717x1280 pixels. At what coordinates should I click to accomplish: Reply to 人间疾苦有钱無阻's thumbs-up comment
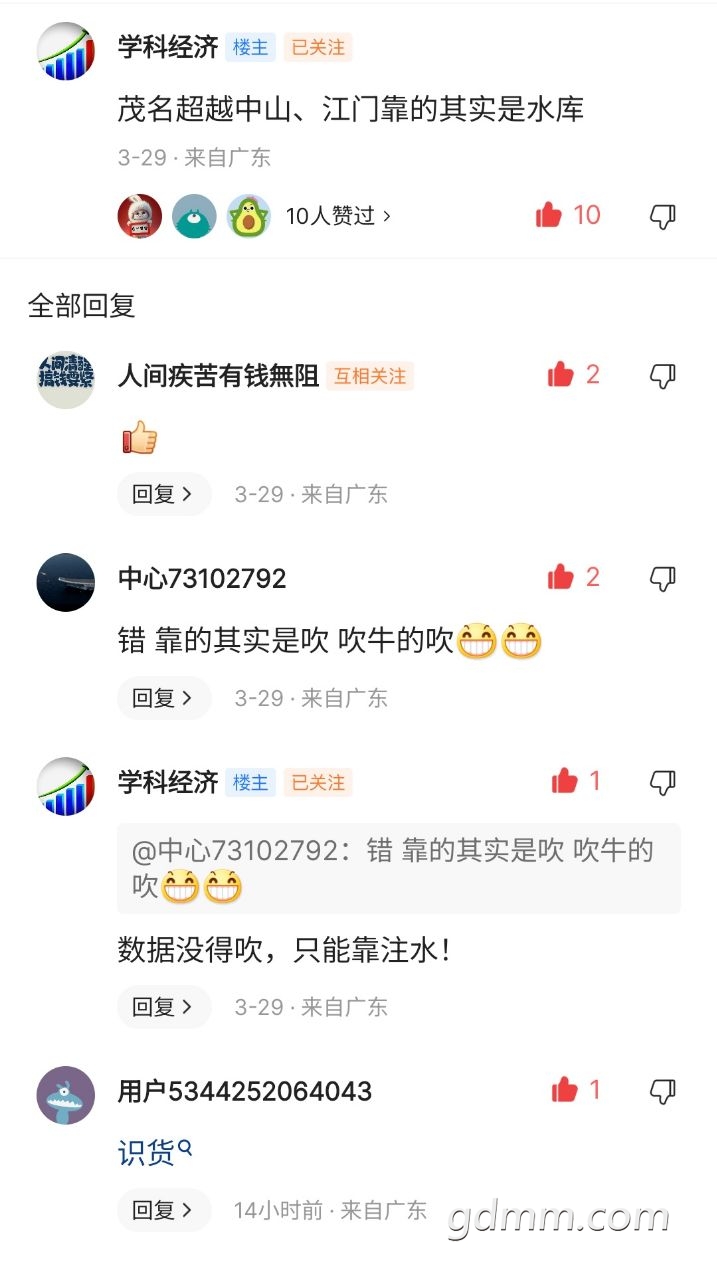(x=164, y=494)
